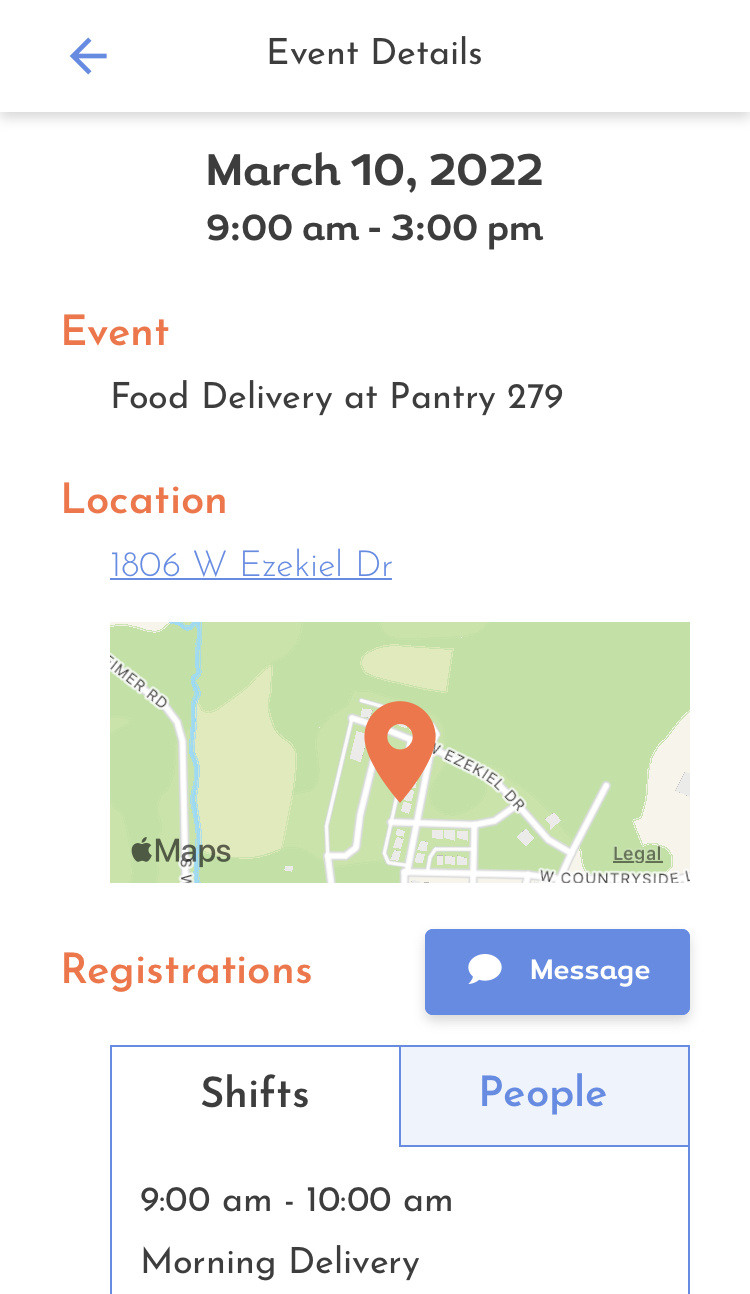The width and height of the screenshot is (750, 1294).
Task: Open the 1806 W Ezekiel Dr address link
Action: [x=251, y=566]
